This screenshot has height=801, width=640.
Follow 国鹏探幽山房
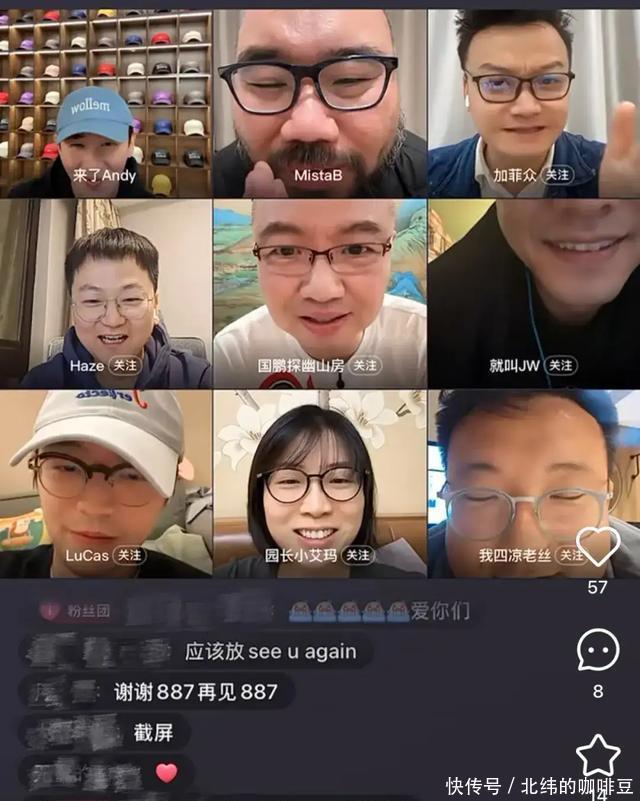pyautogui.click(x=366, y=366)
